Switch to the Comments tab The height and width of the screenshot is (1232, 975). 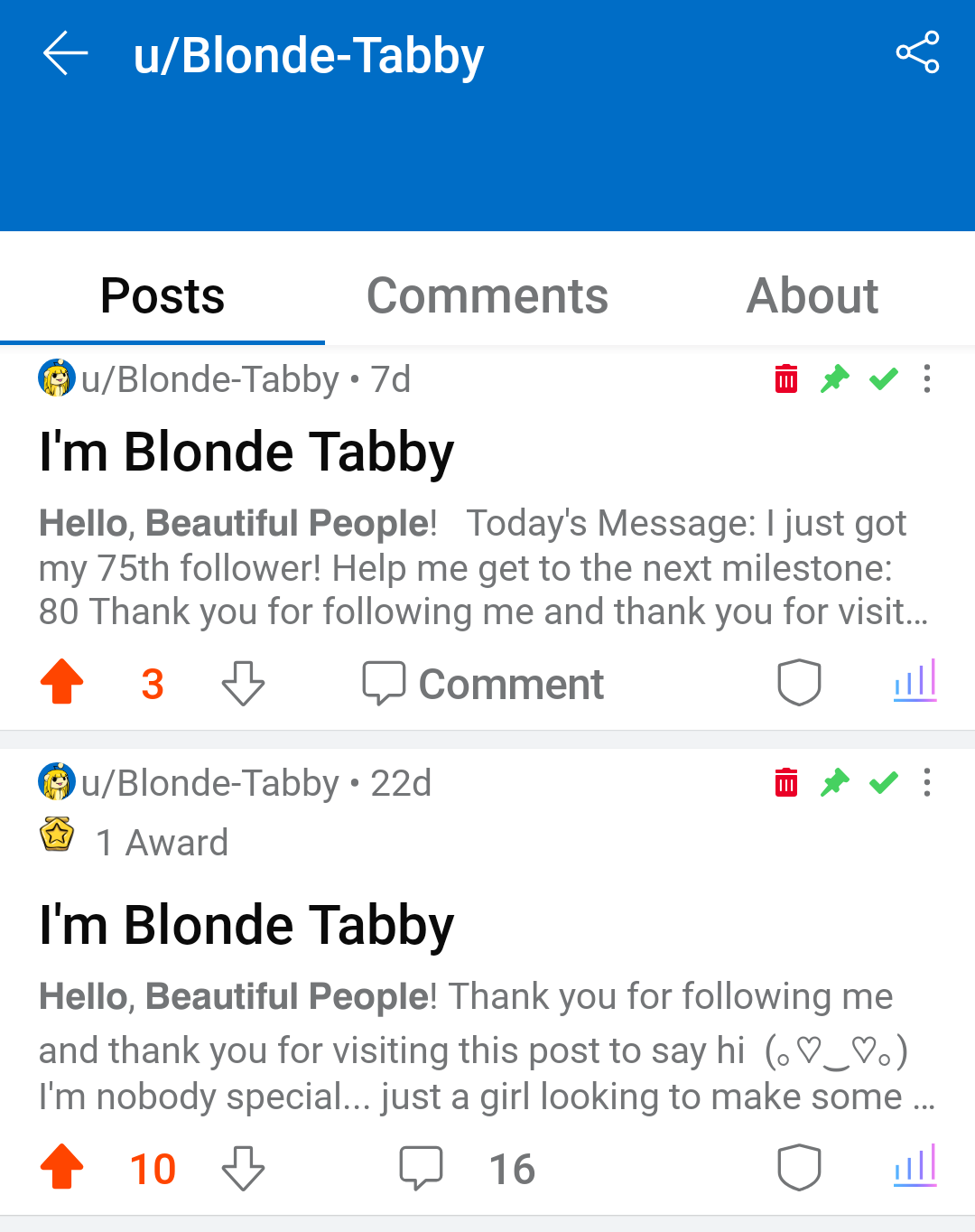pos(487,295)
